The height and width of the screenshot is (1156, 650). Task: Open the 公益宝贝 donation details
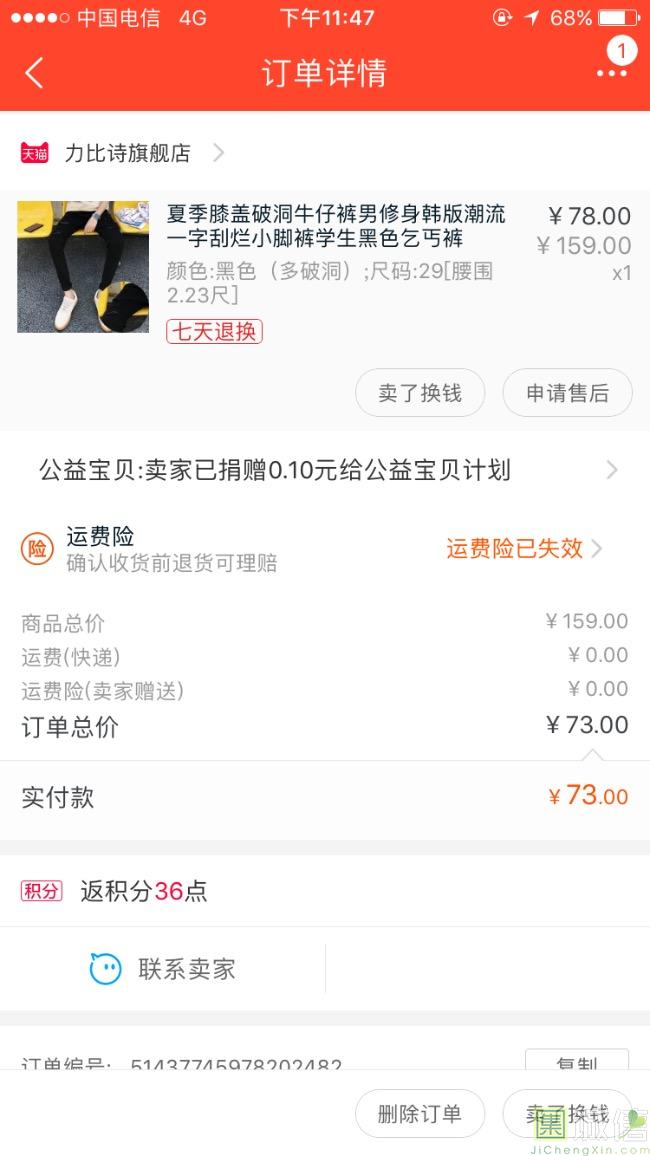[325, 470]
